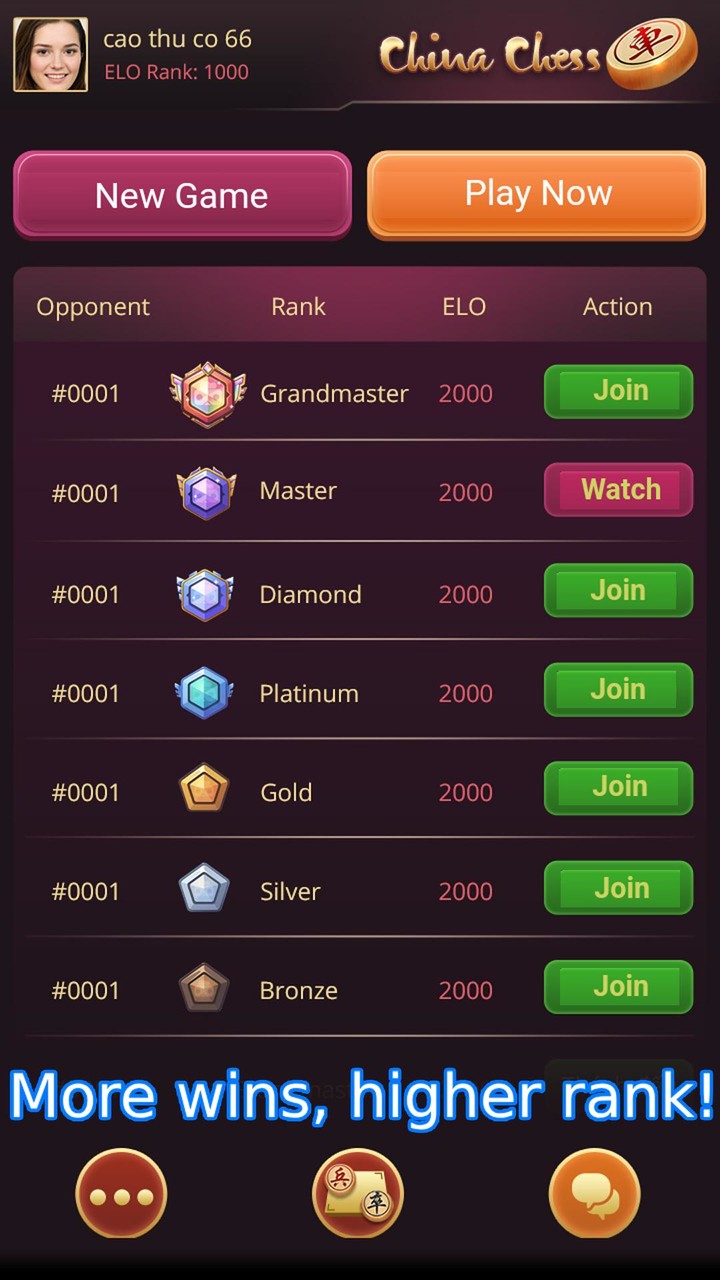Join the Grandmaster opponent's game

[x=618, y=391]
